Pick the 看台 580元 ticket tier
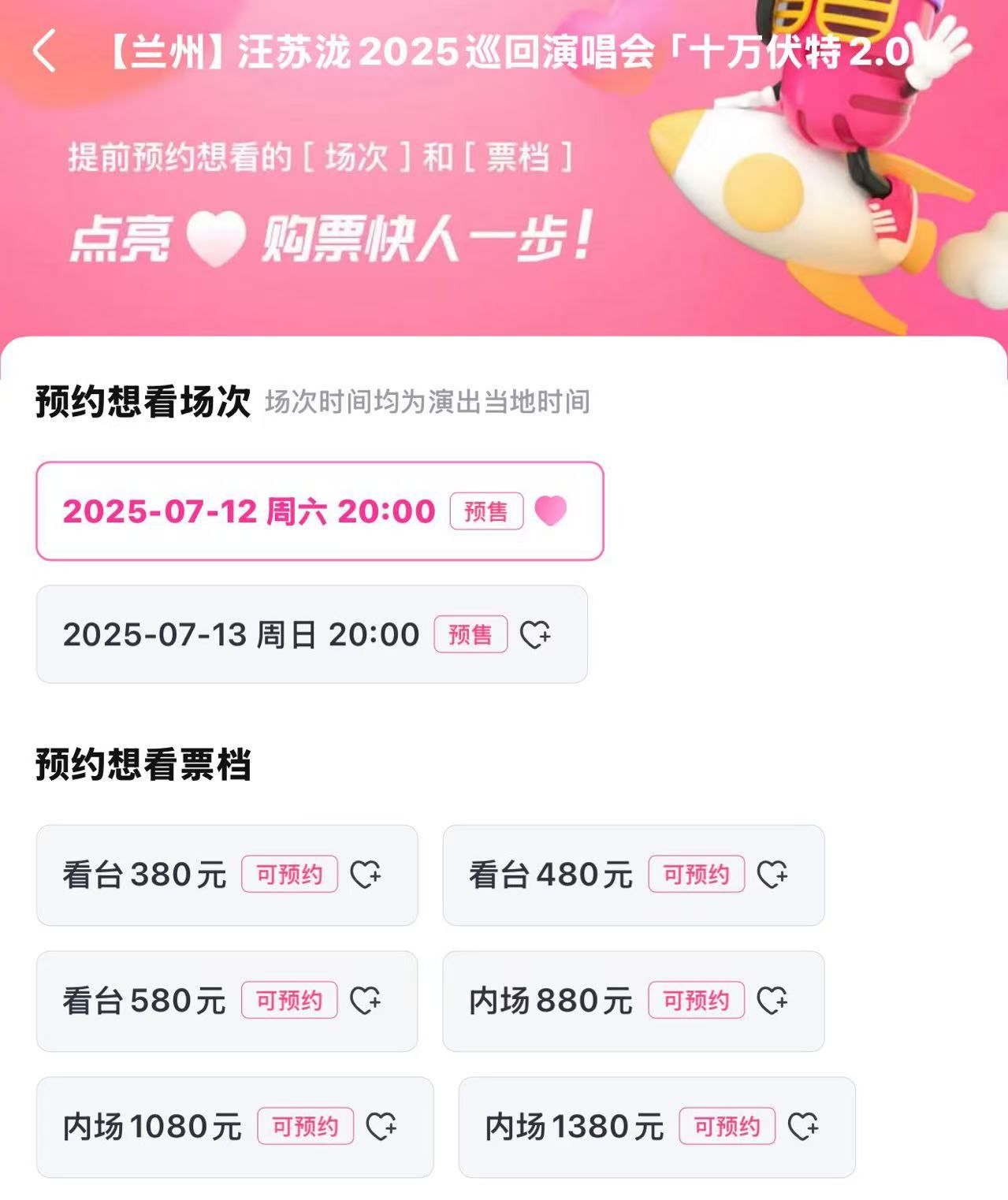 click(x=226, y=1001)
